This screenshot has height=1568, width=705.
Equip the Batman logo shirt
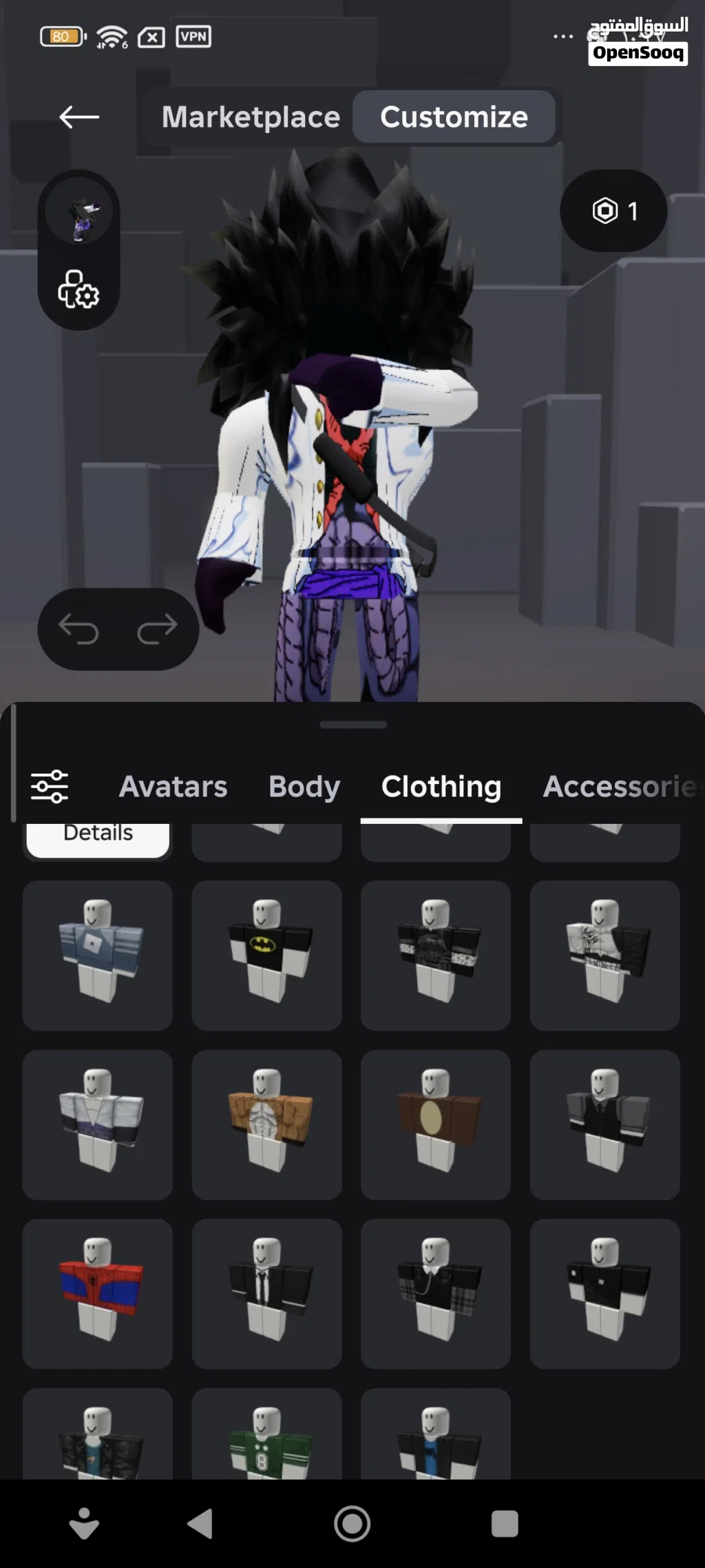pyautogui.click(x=266, y=955)
